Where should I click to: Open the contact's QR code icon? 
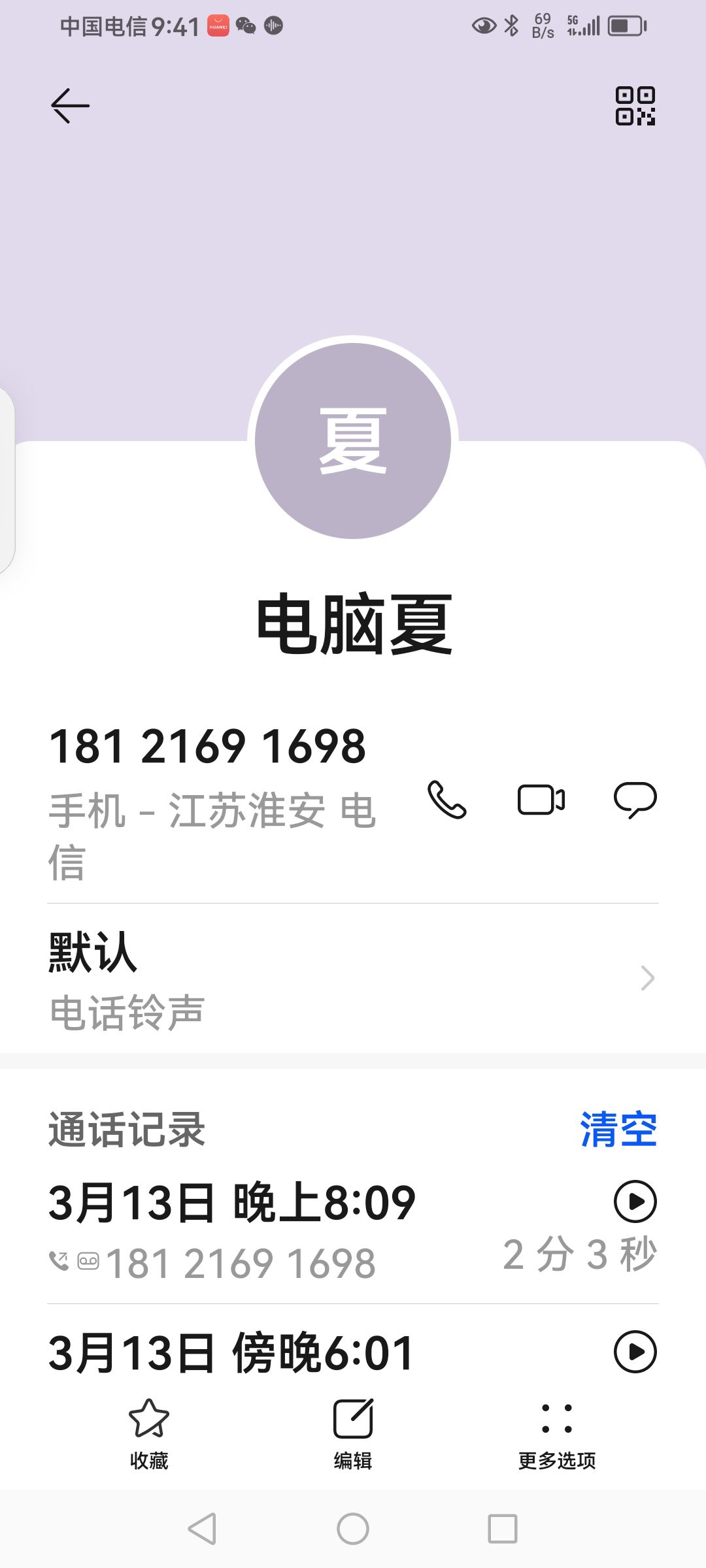click(635, 106)
